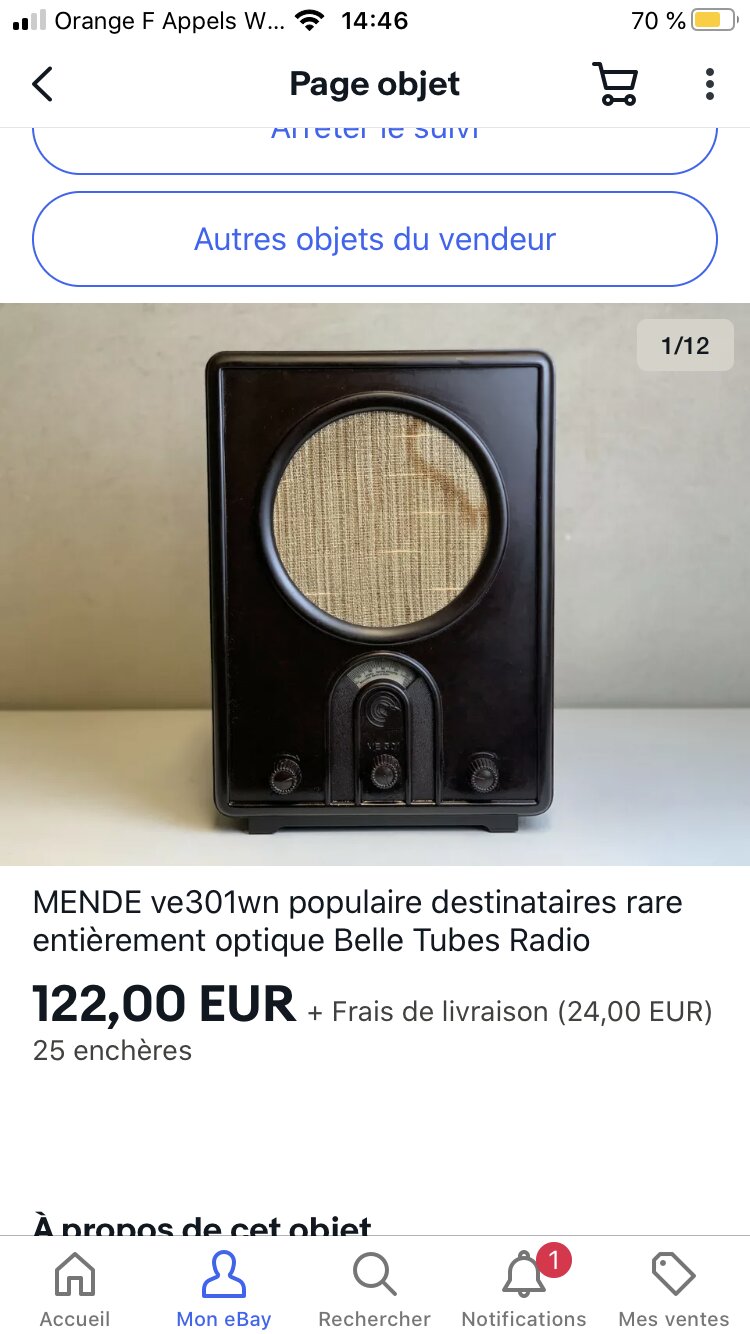The image size is (750, 1334).
Task: Open the MENDE radio photo gallery
Action: 375,584
